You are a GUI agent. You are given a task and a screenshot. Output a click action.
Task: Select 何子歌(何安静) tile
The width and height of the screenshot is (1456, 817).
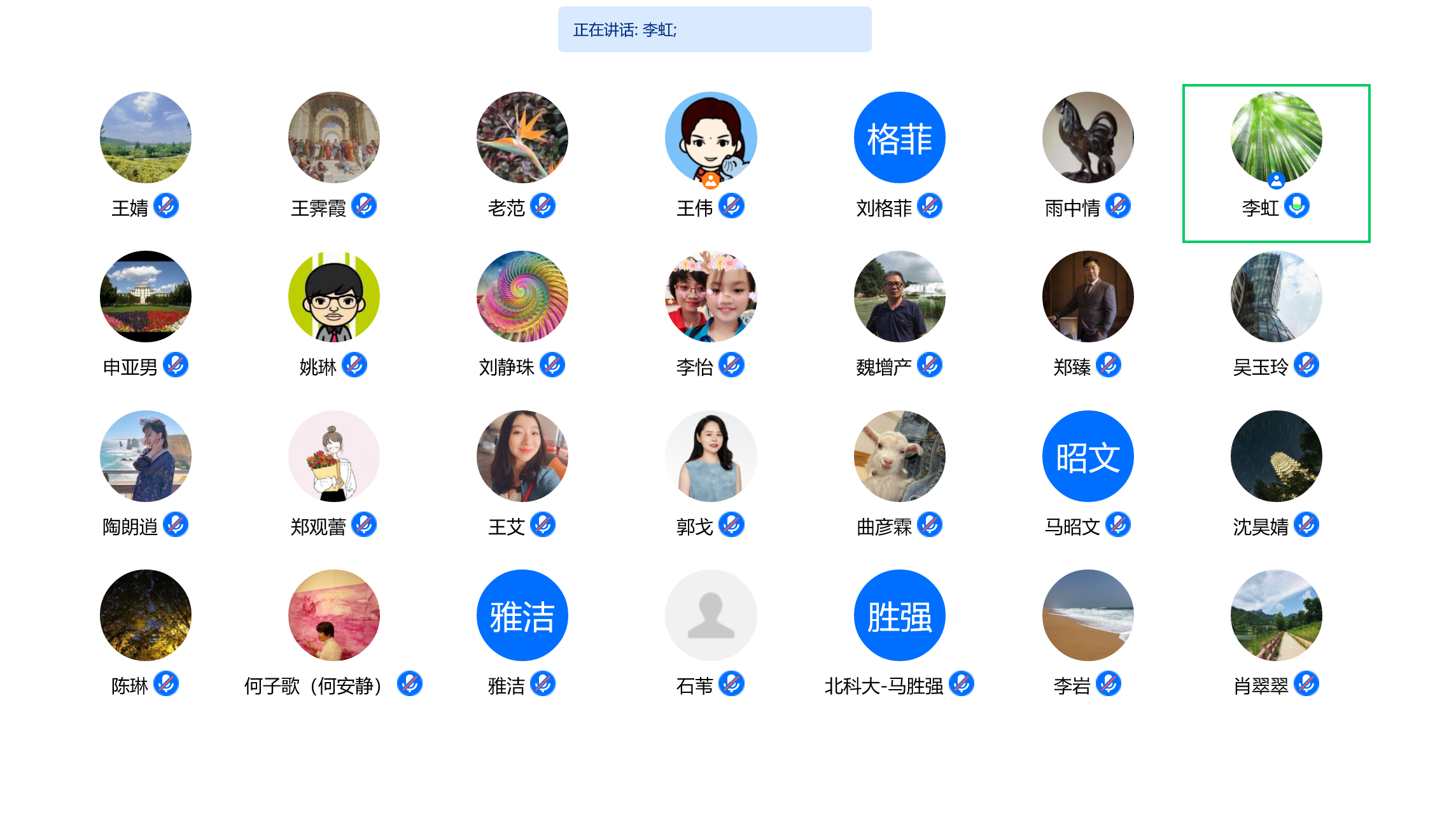click(334, 615)
